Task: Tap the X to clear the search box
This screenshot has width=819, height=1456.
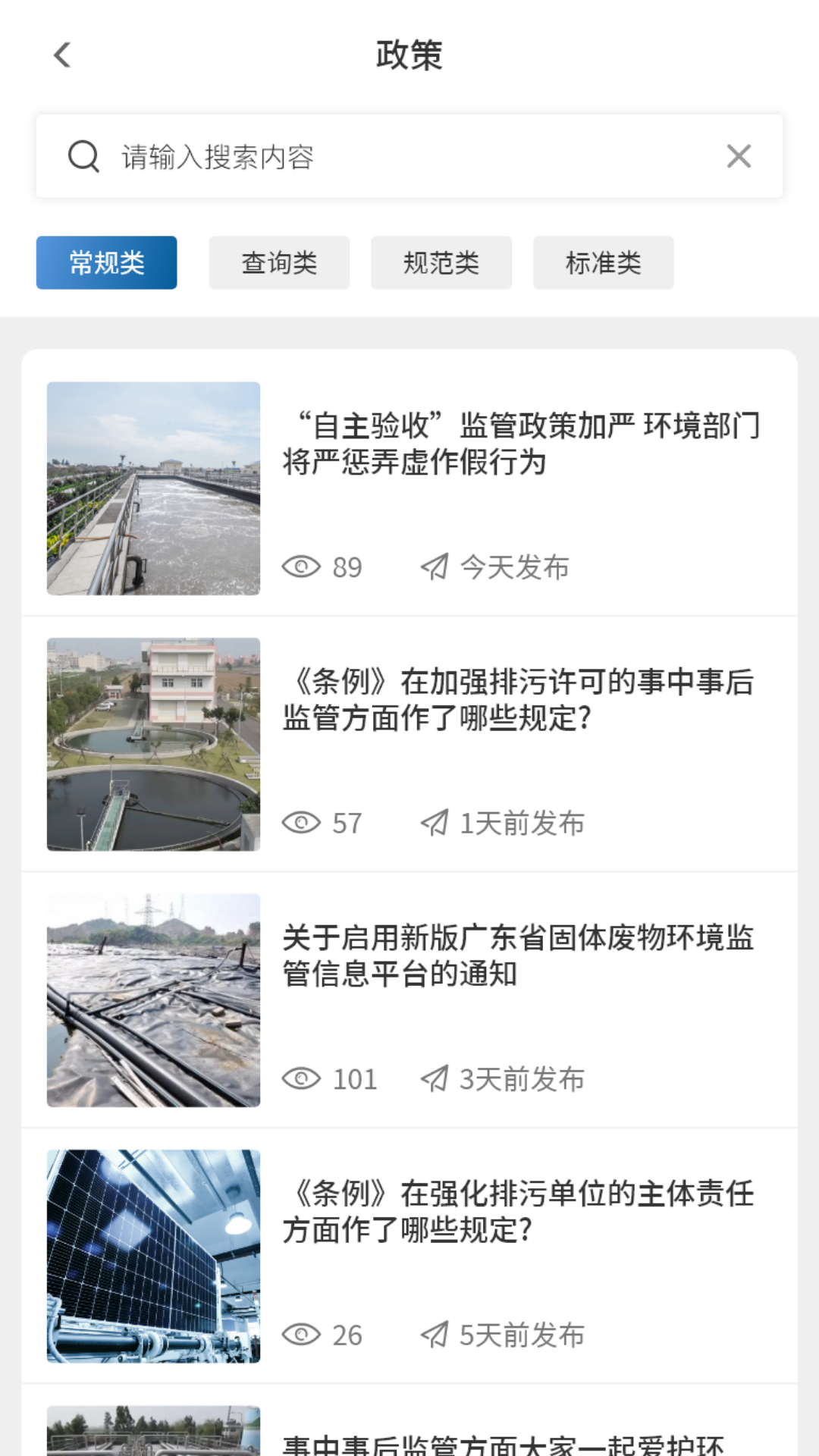Action: (739, 156)
